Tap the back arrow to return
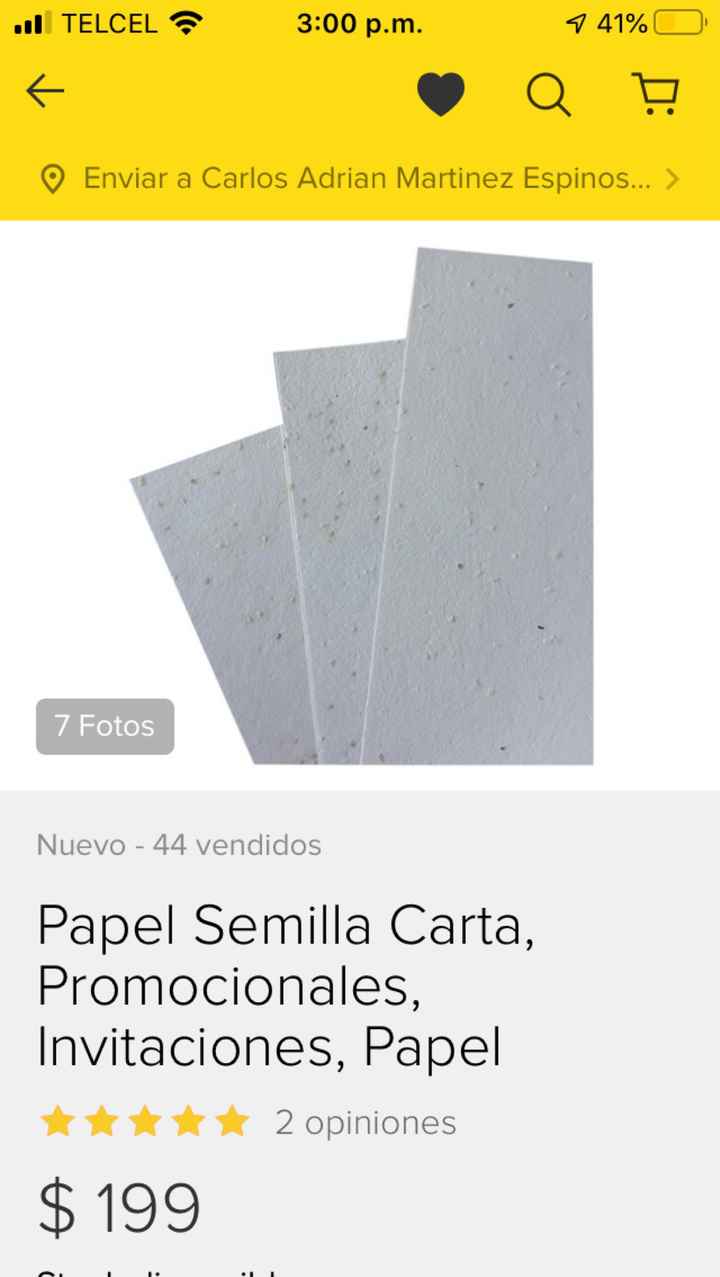This screenshot has width=720, height=1277. pos(44,92)
